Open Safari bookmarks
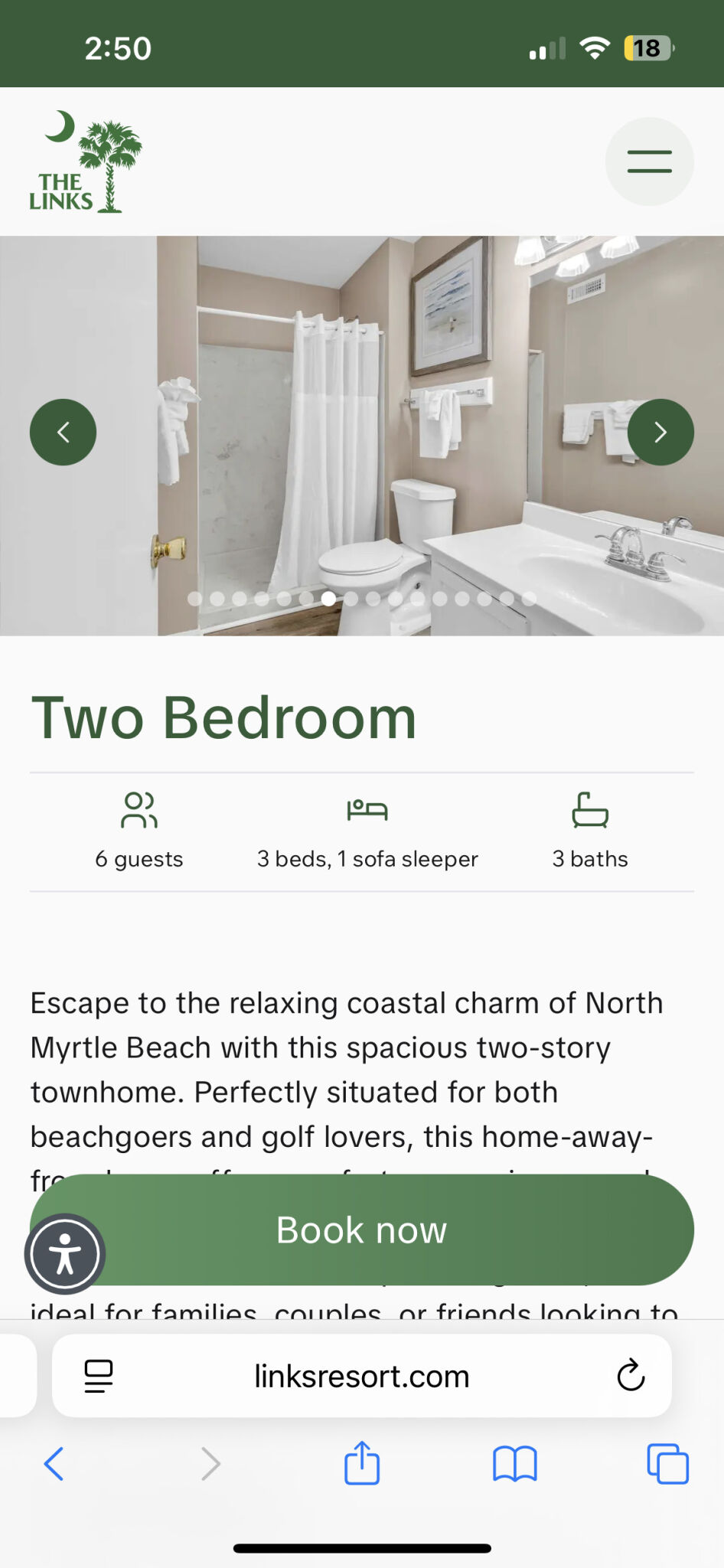724x1568 pixels. pyautogui.click(x=514, y=1464)
